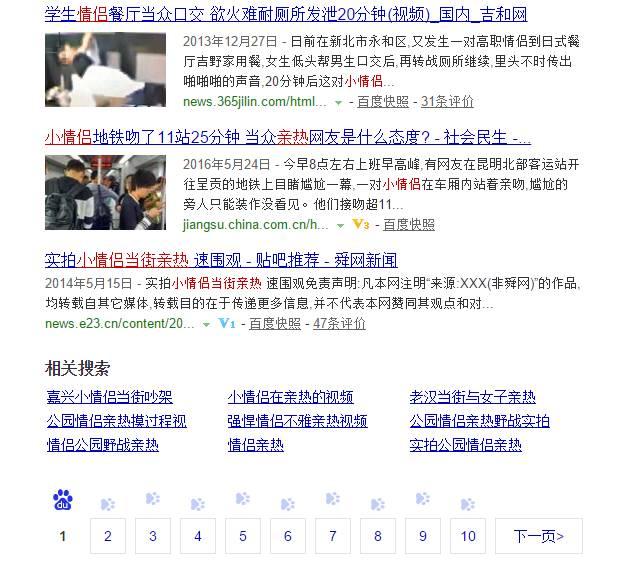
Task: Go to results page 7
Action: (x=333, y=536)
